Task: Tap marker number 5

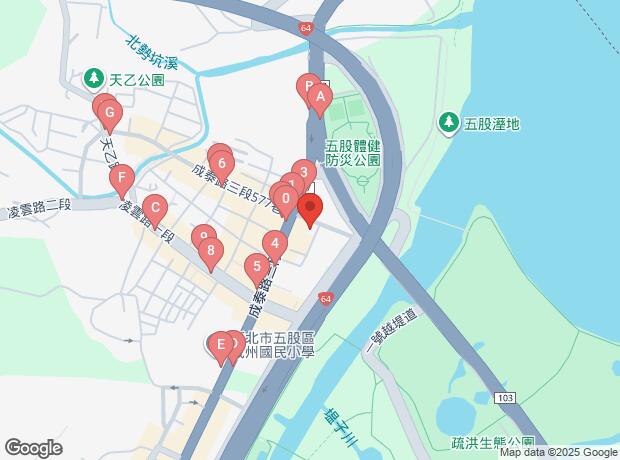Action: click(x=257, y=267)
